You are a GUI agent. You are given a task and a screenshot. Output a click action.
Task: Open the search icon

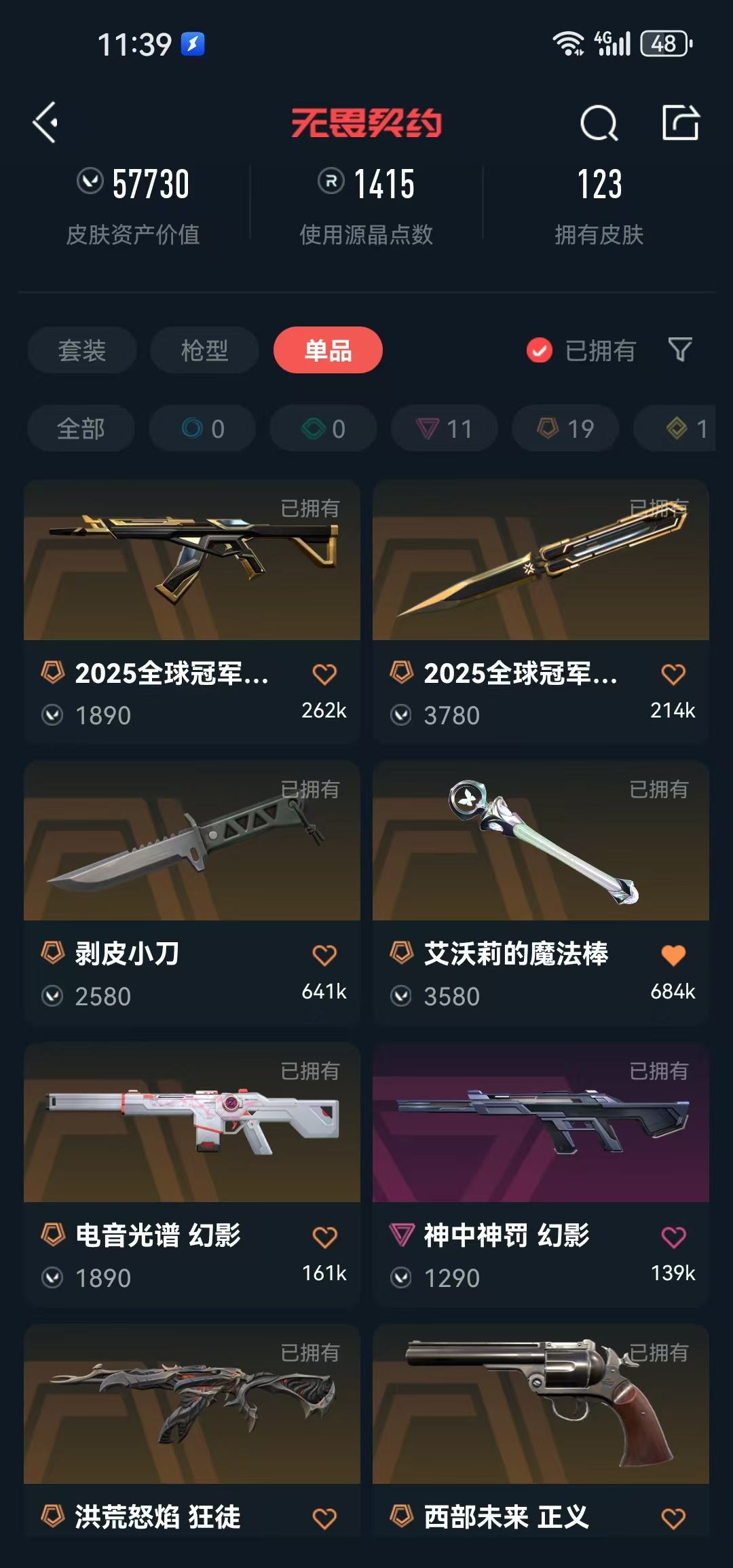pos(599,123)
